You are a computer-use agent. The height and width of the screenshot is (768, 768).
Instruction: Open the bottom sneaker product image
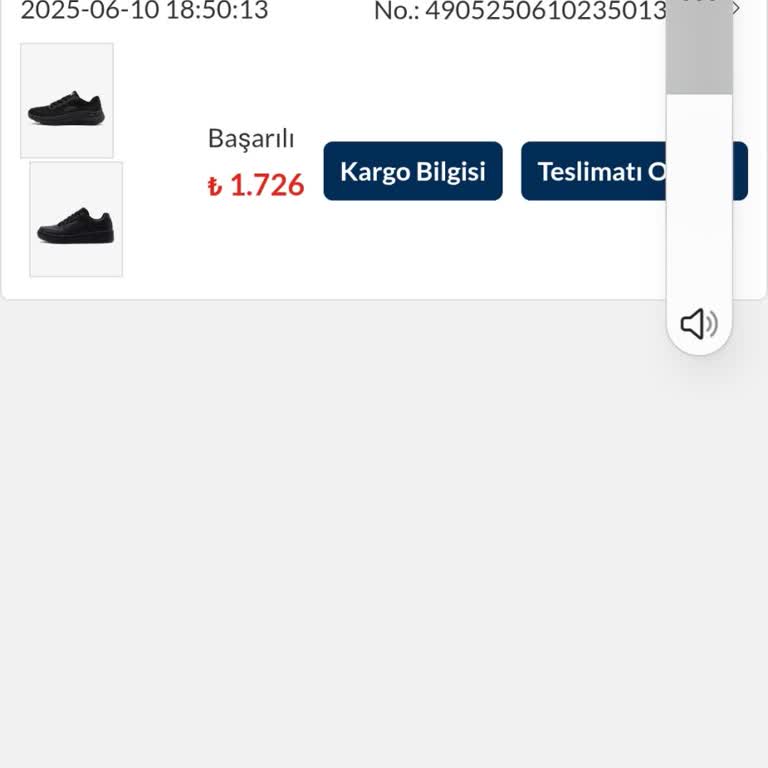coord(76,219)
